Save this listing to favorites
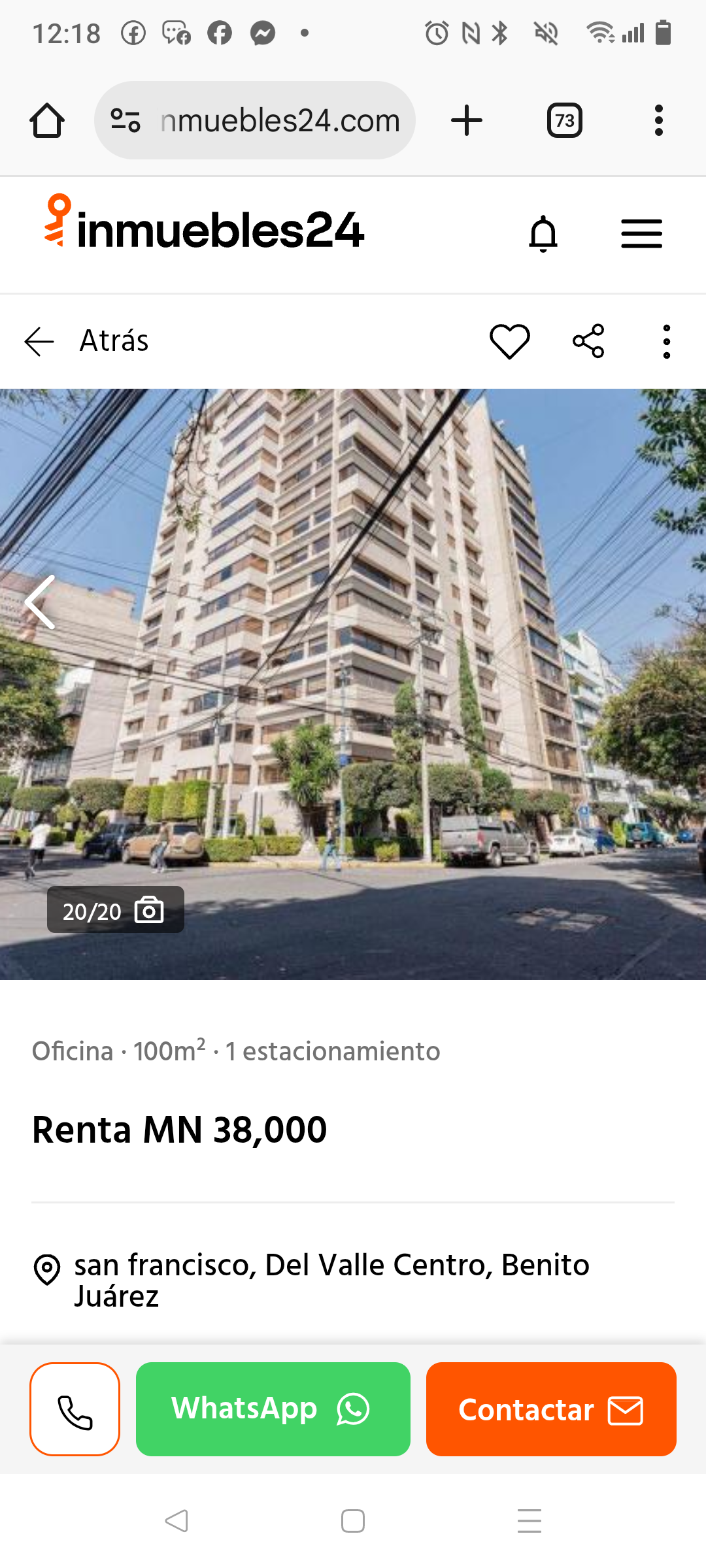The width and height of the screenshot is (706, 1568). coord(510,341)
